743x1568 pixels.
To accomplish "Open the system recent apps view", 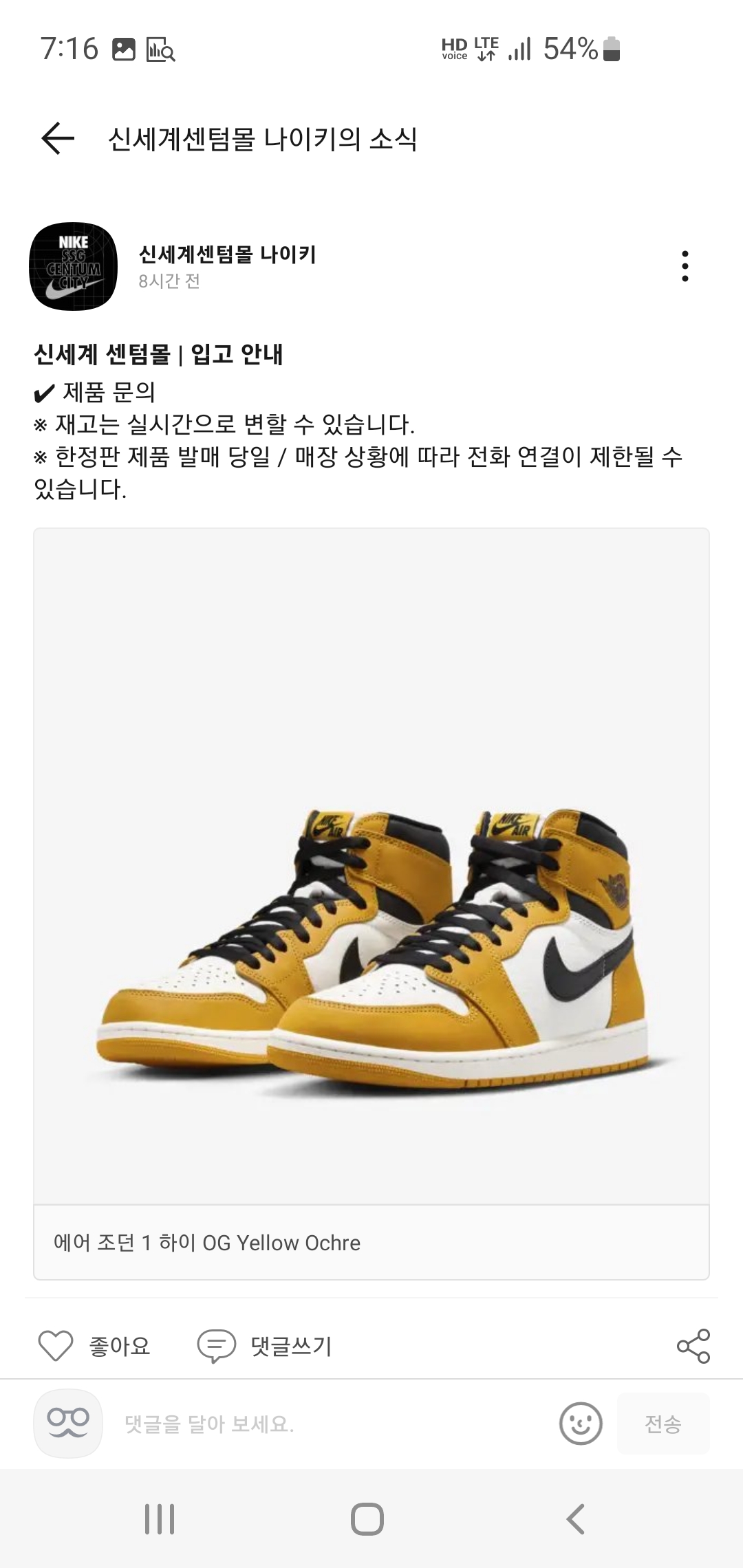I will pos(160,1519).
